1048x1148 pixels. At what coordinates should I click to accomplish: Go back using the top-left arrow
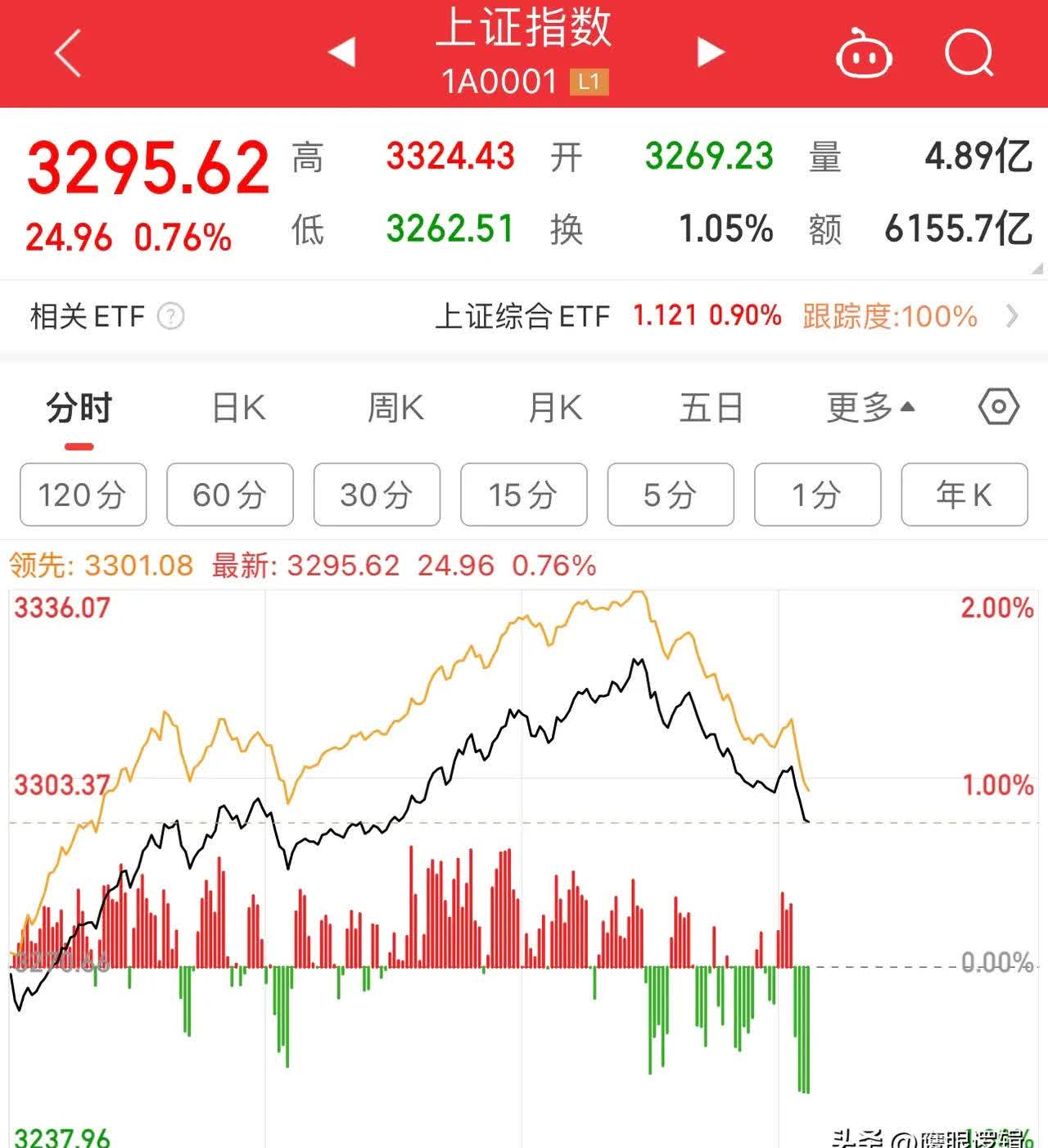(68, 53)
